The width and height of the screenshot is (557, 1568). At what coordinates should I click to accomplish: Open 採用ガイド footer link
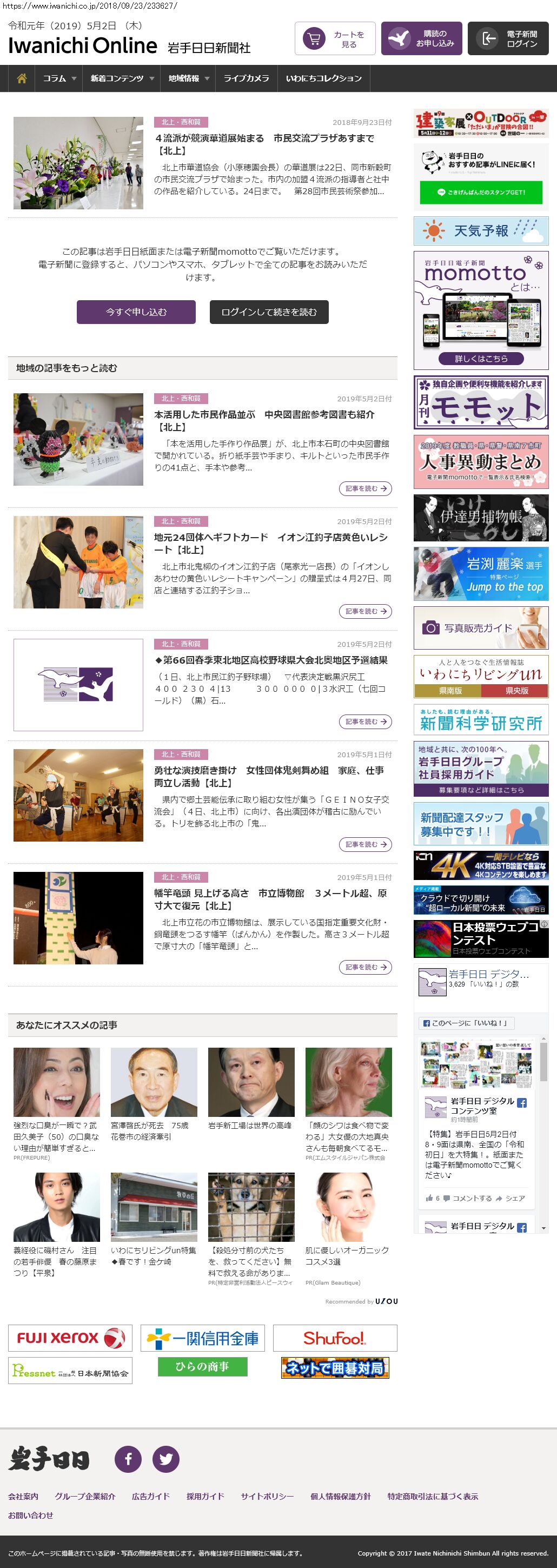pos(204,1496)
